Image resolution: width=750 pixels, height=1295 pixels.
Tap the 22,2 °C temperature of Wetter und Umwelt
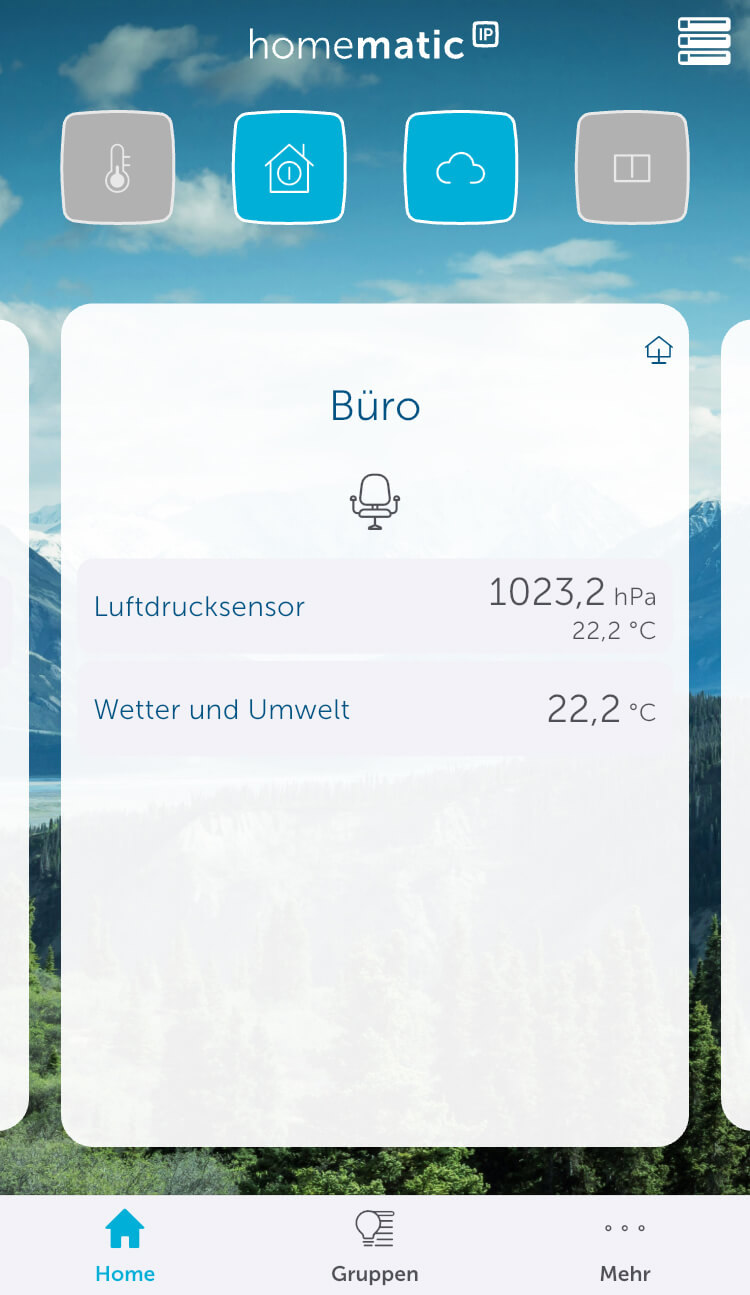[x=600, y=709]
